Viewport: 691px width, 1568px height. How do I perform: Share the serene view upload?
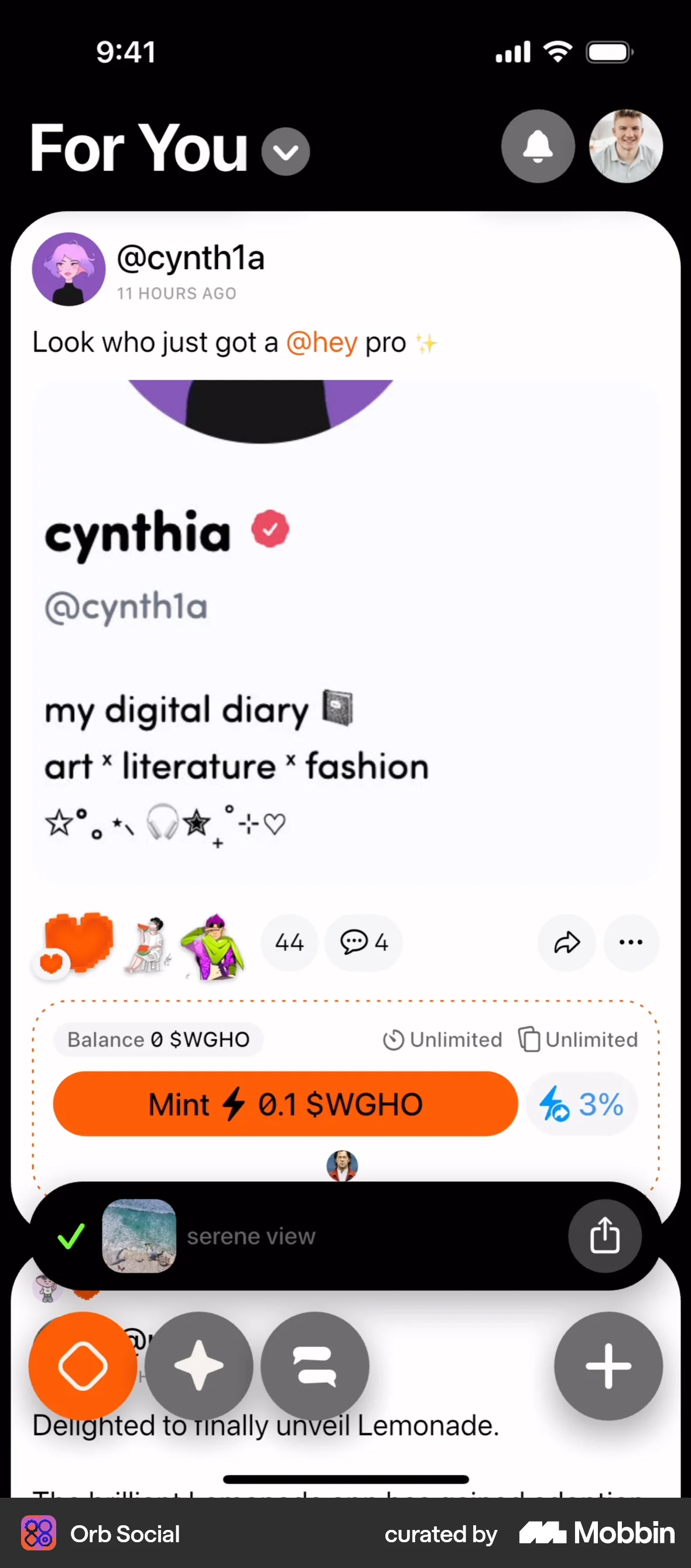pos(604,1236)
